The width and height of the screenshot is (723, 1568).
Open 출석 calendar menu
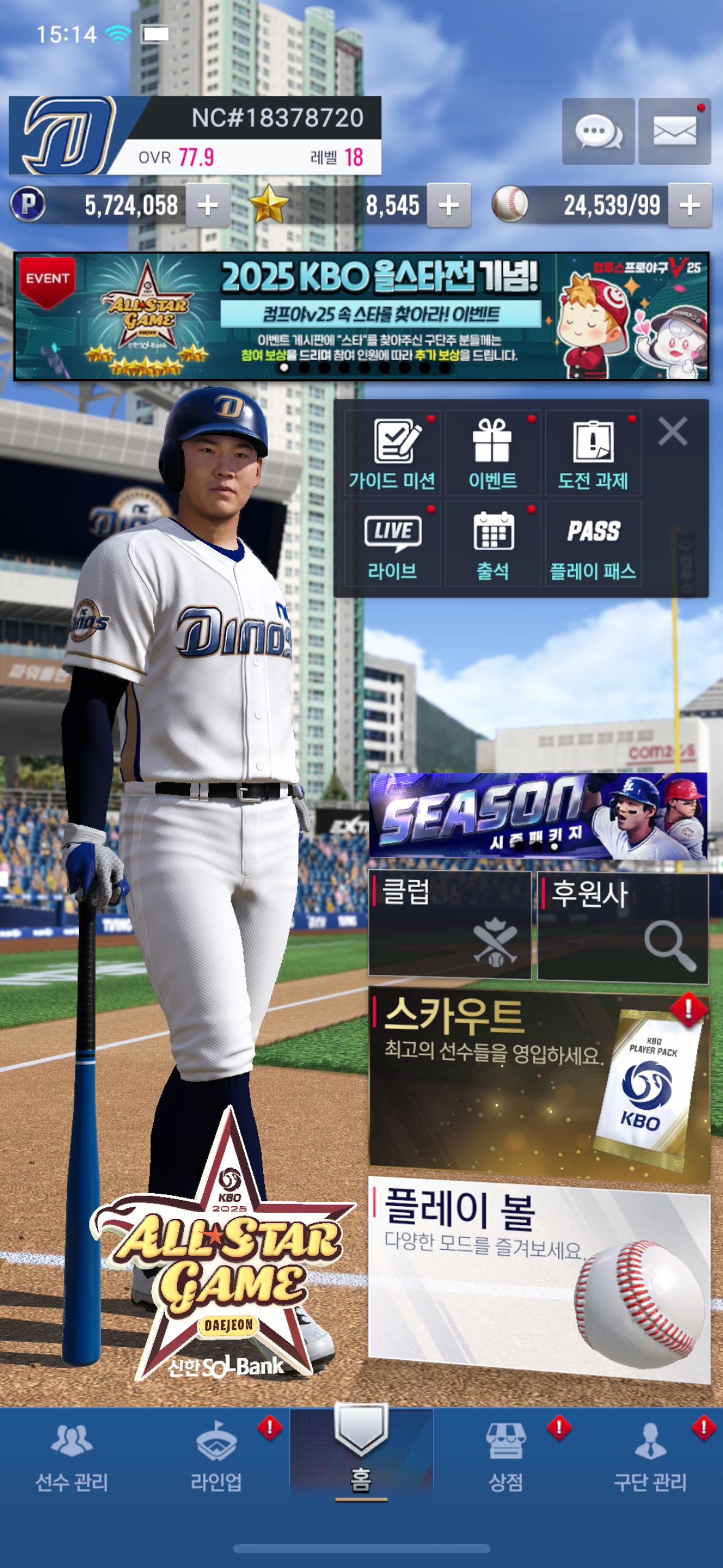click(x=492, y=544)
